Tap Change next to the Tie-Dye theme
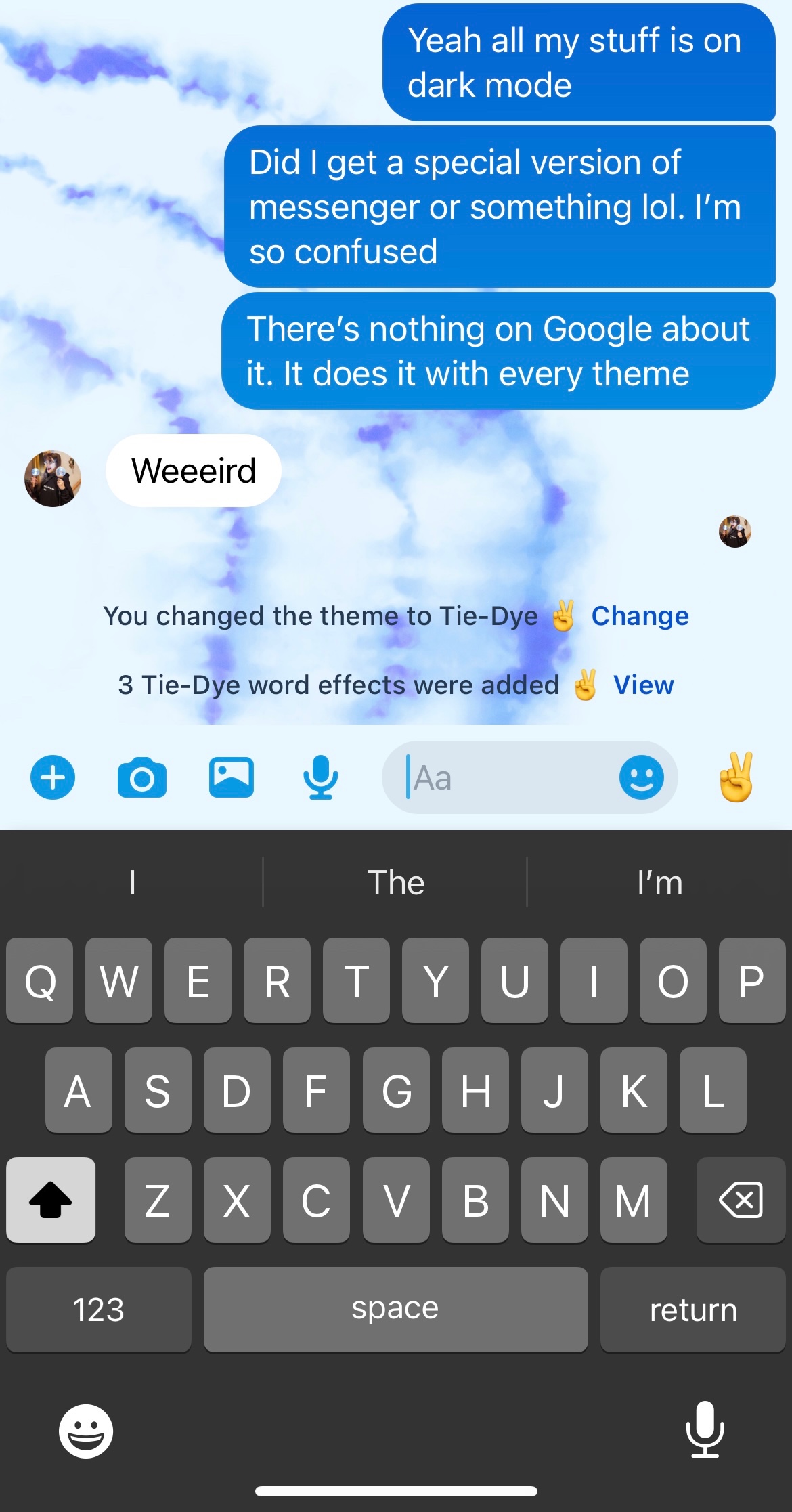Viewport: 792px width, 1512px height. click(x=640, y=616)
